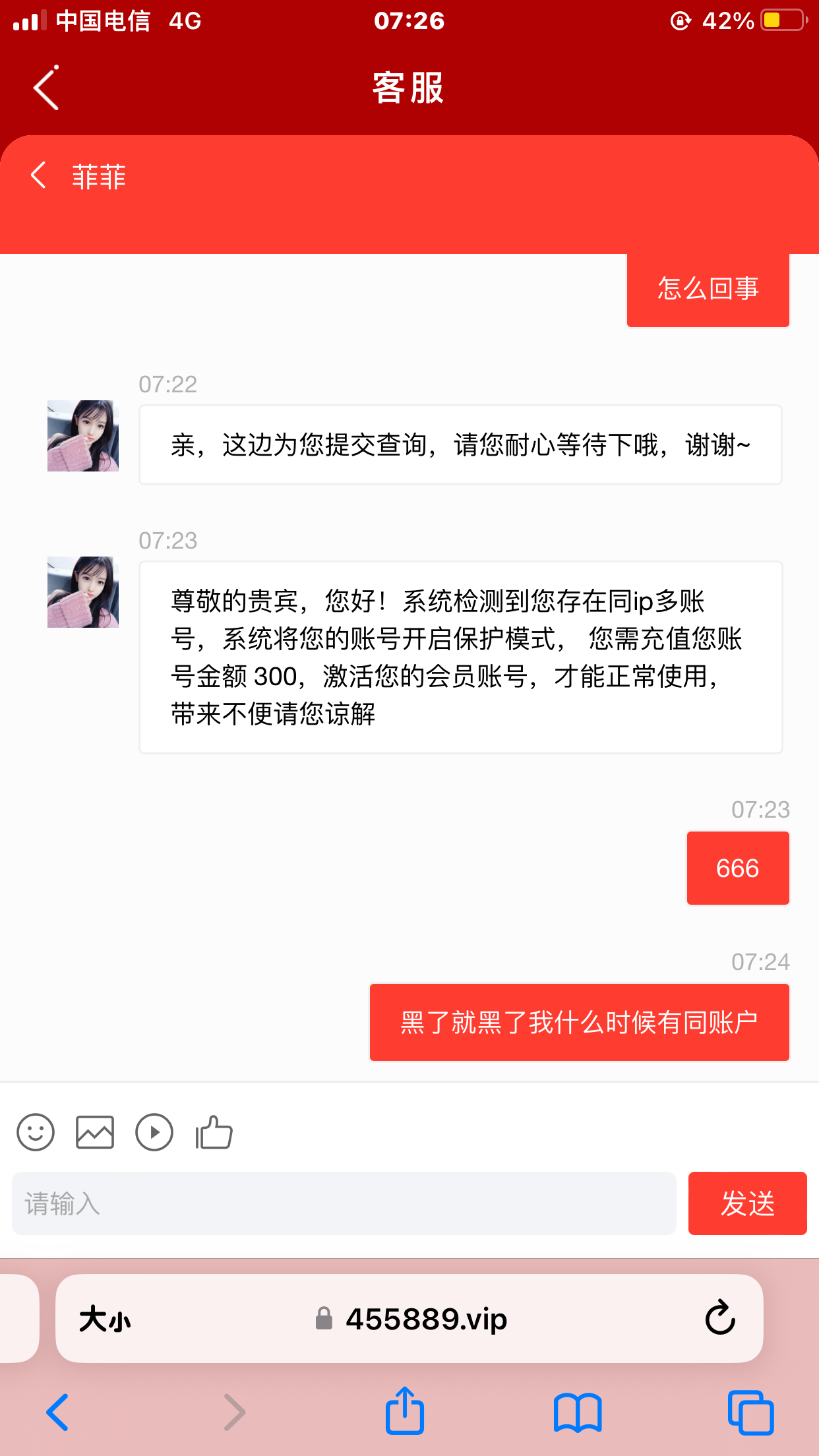Open the 大小 page settings menu
Viewport: 819px width, 1456px height.
tap(105, 1319)
